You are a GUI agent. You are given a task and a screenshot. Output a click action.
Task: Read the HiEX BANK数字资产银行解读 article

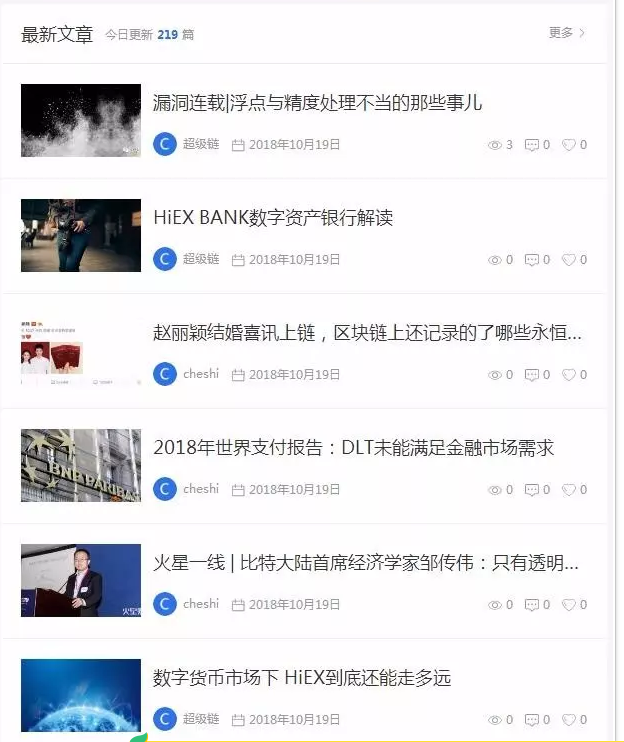[x=273, y=218]
